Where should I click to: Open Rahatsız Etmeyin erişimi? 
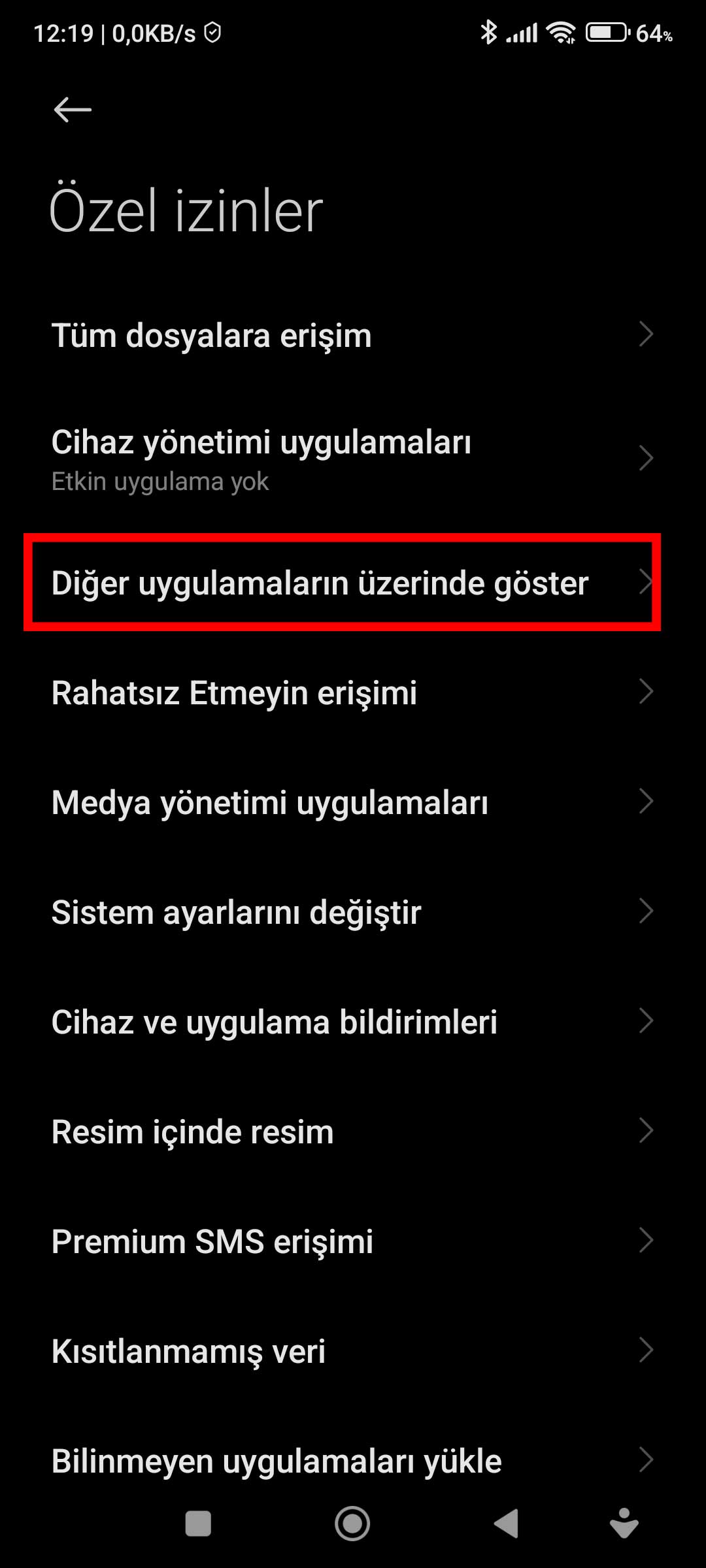tap(353, 693)
